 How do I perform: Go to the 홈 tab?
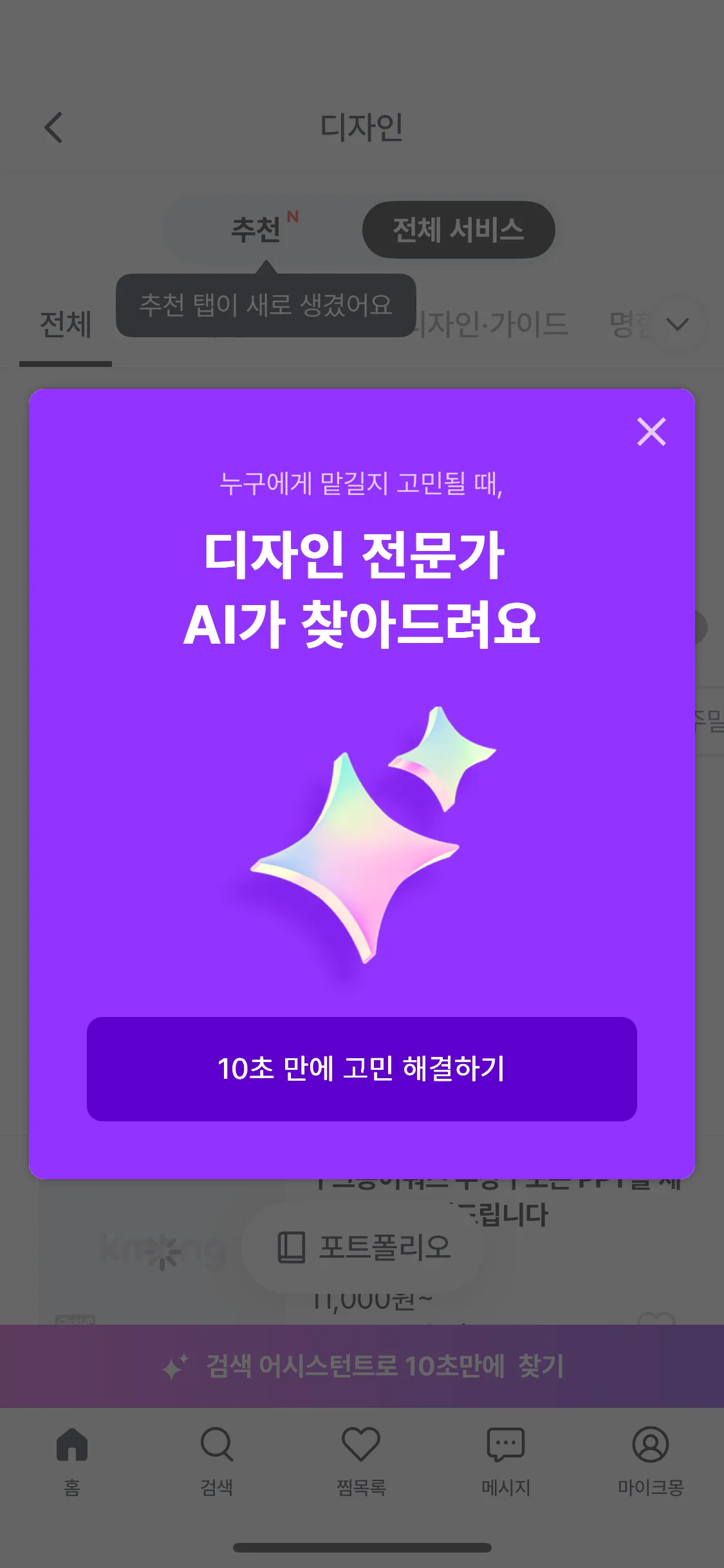72,1460
